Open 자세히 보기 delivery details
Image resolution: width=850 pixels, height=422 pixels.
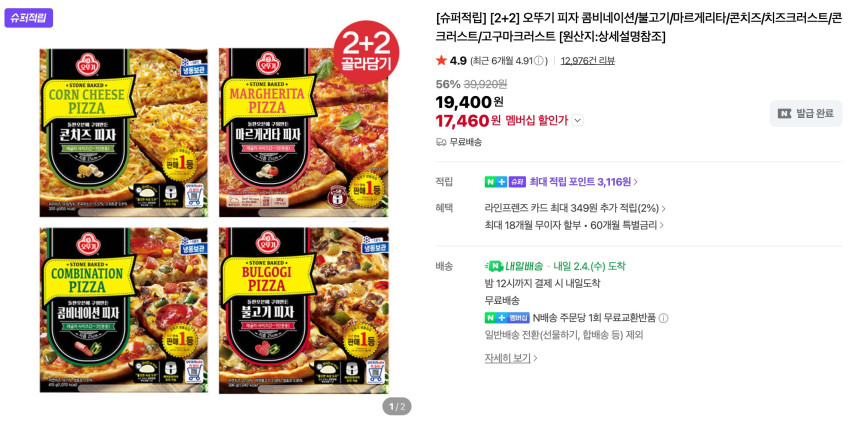[x=511, y=358]
